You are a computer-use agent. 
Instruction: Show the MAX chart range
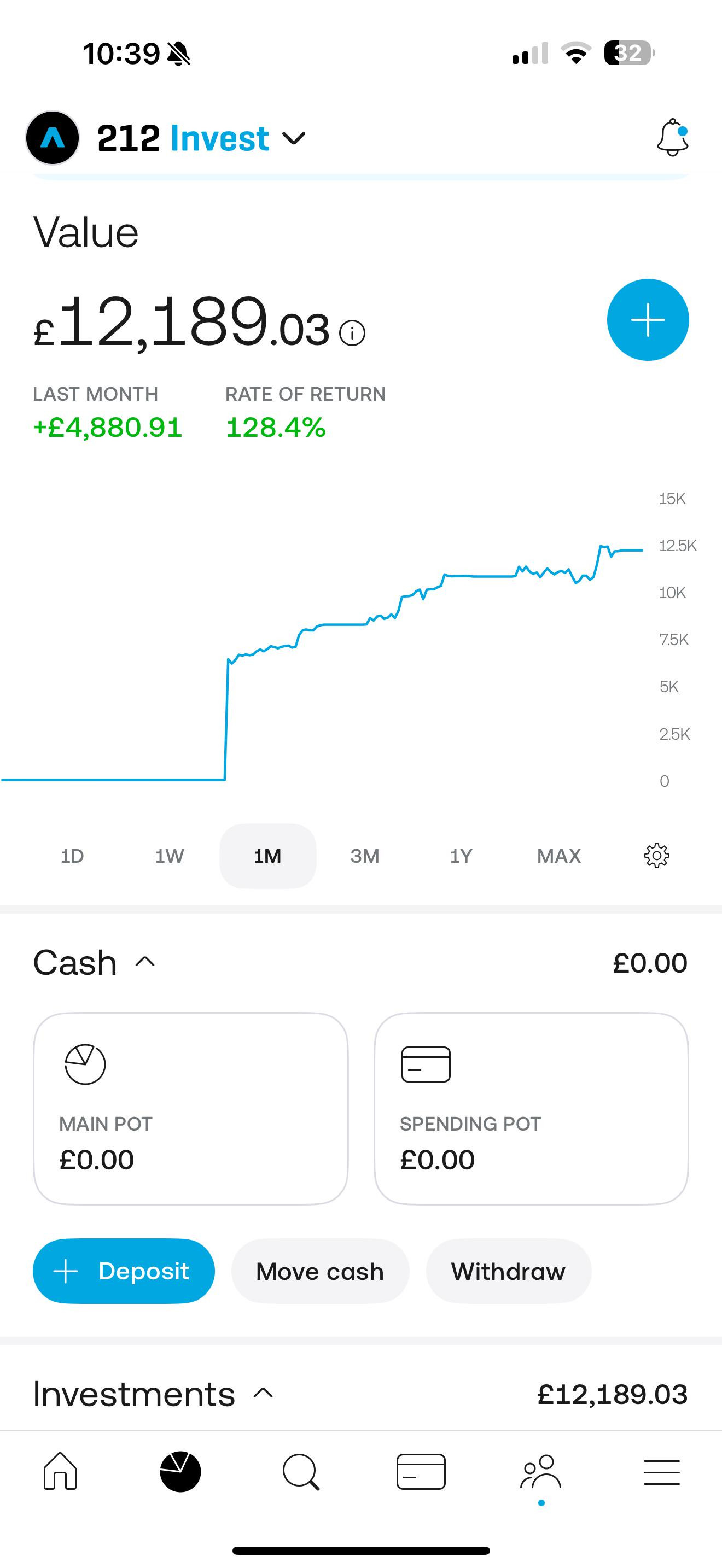(559, 856)
